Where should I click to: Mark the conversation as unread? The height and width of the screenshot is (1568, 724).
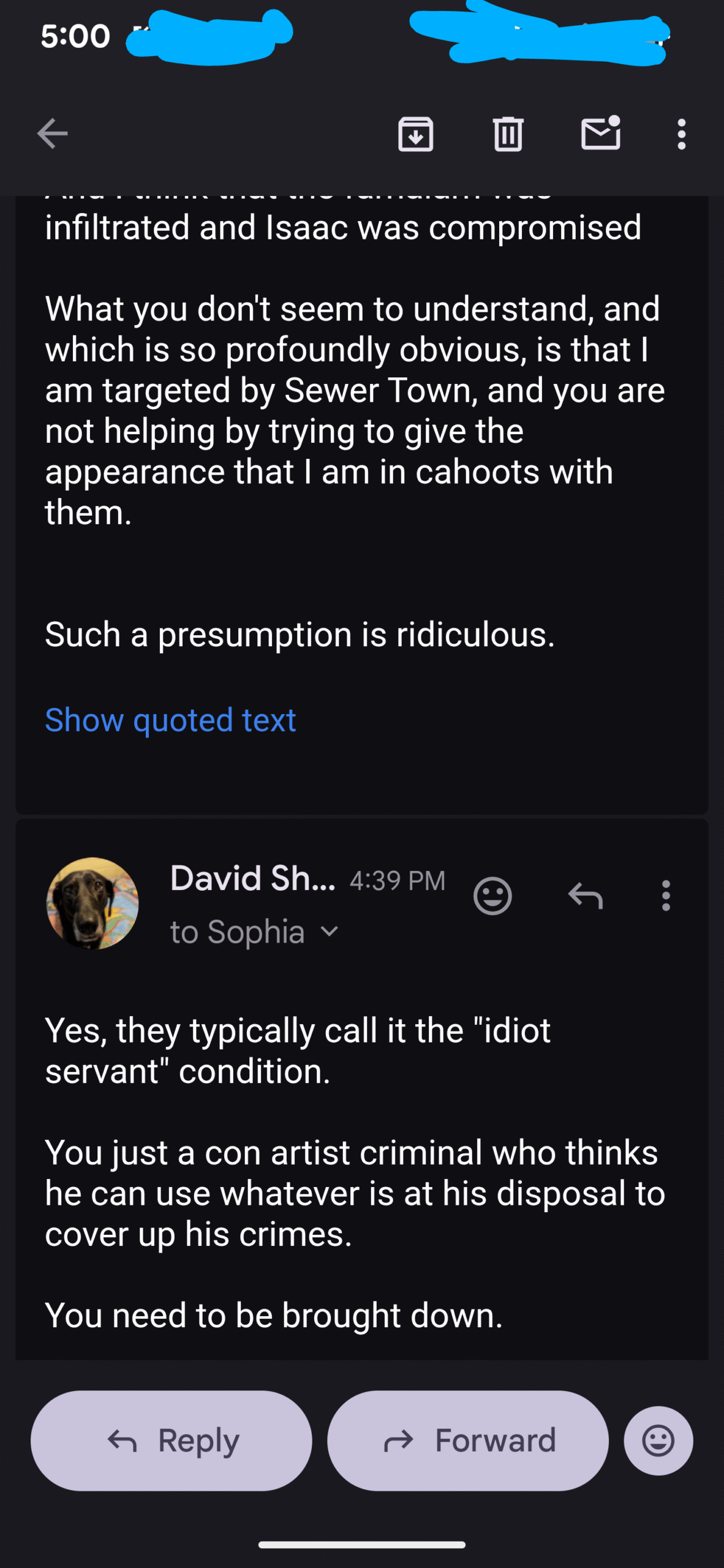(x=600, y=134)
